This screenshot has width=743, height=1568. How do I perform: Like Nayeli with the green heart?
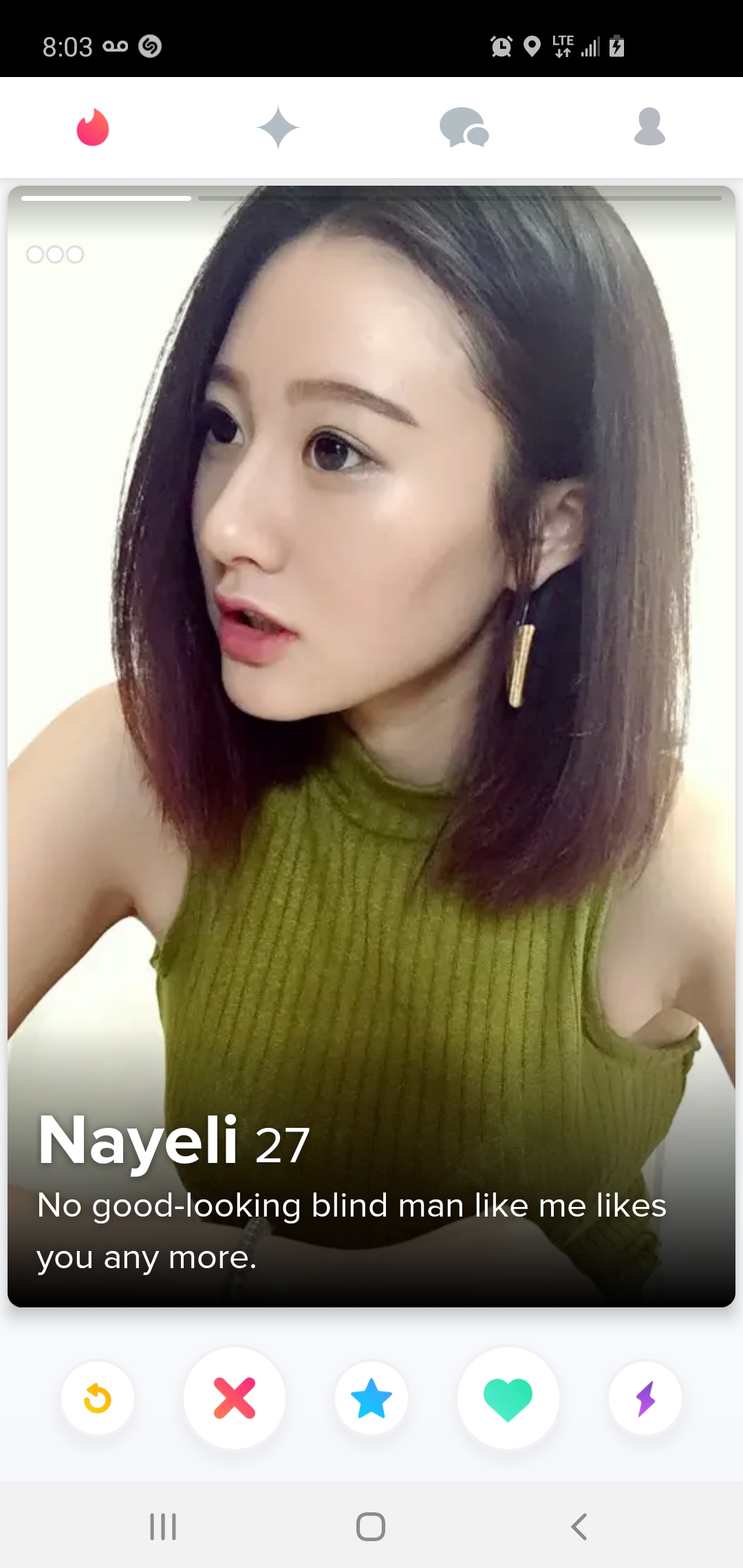[x=508, y=1398]
